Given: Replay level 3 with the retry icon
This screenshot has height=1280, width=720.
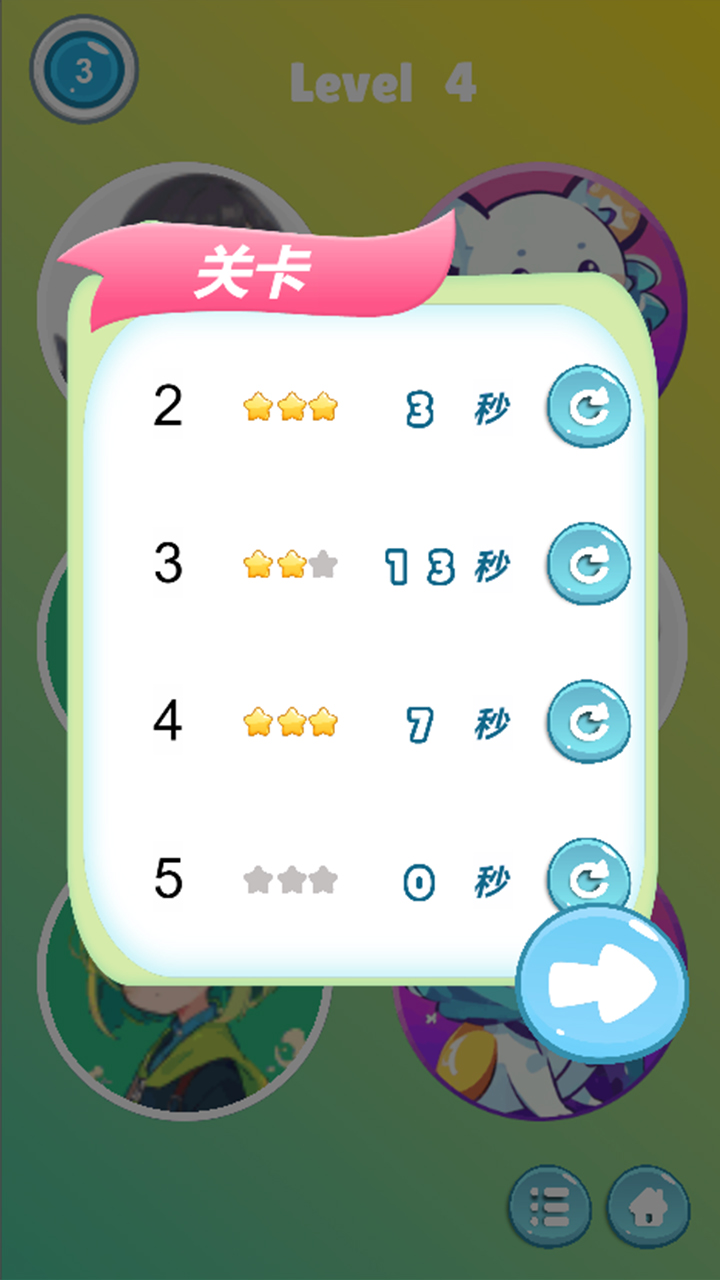Looking at the screenshot, I should coord(589,564).
